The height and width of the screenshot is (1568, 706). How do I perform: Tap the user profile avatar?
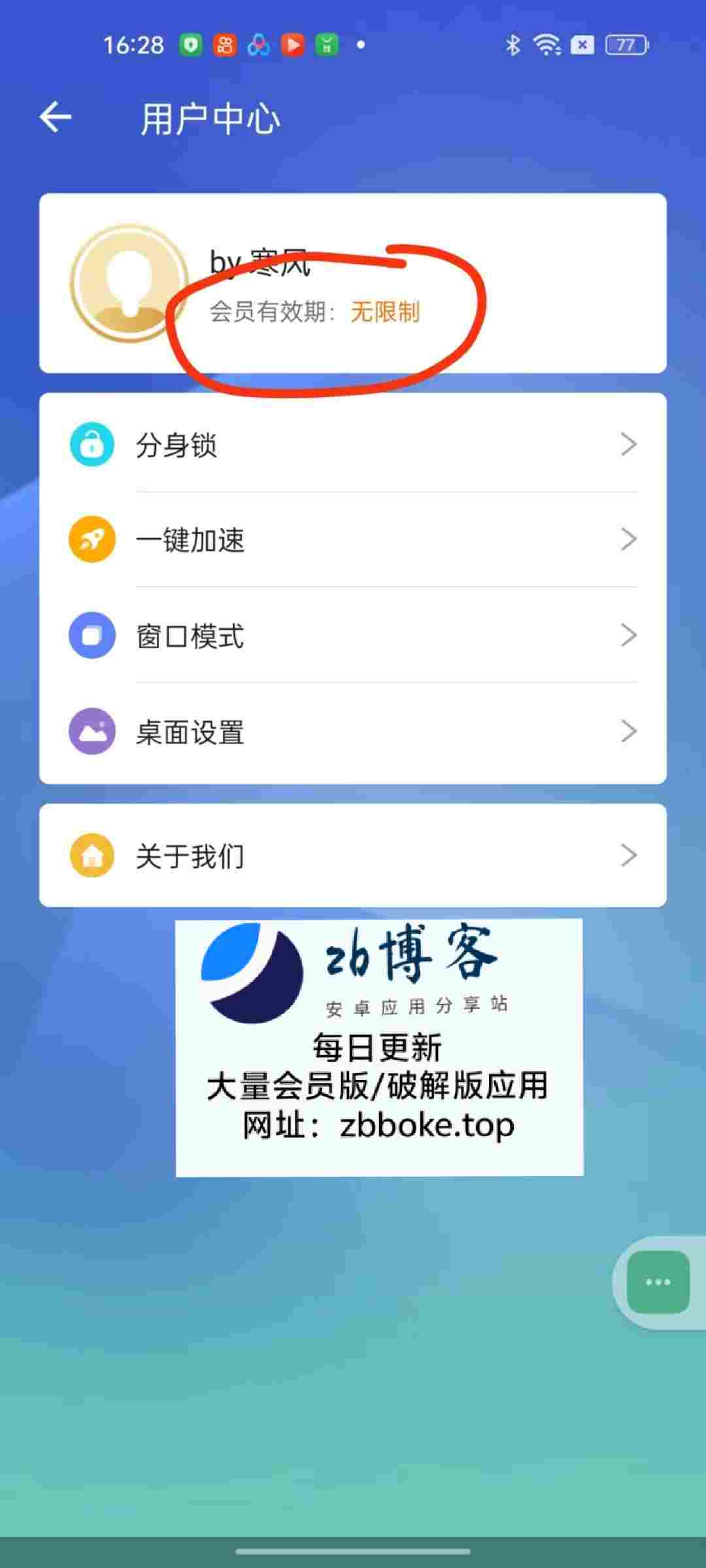(129, 283)
